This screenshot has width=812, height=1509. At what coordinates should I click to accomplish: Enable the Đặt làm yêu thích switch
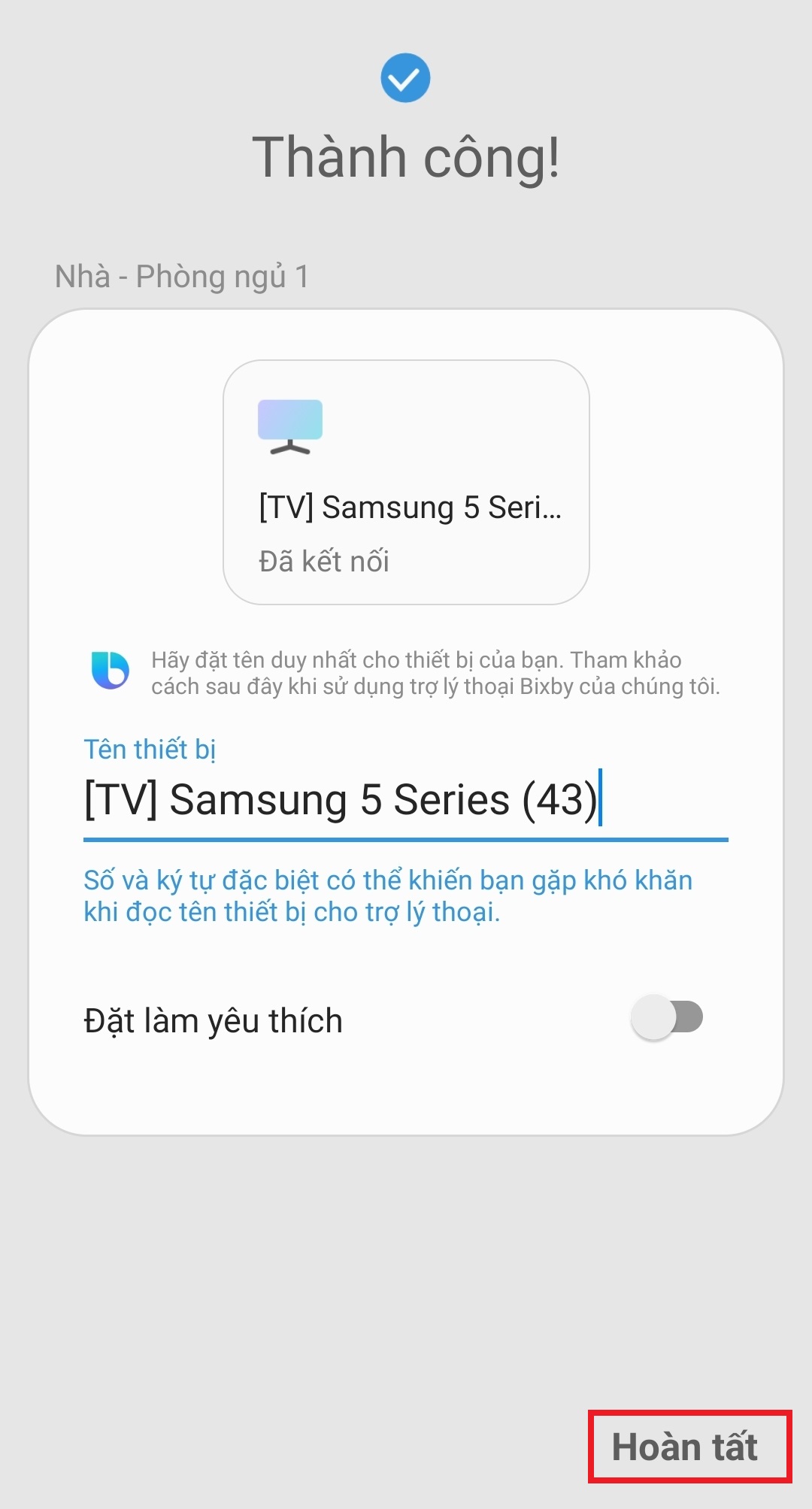click(668, 1018)
